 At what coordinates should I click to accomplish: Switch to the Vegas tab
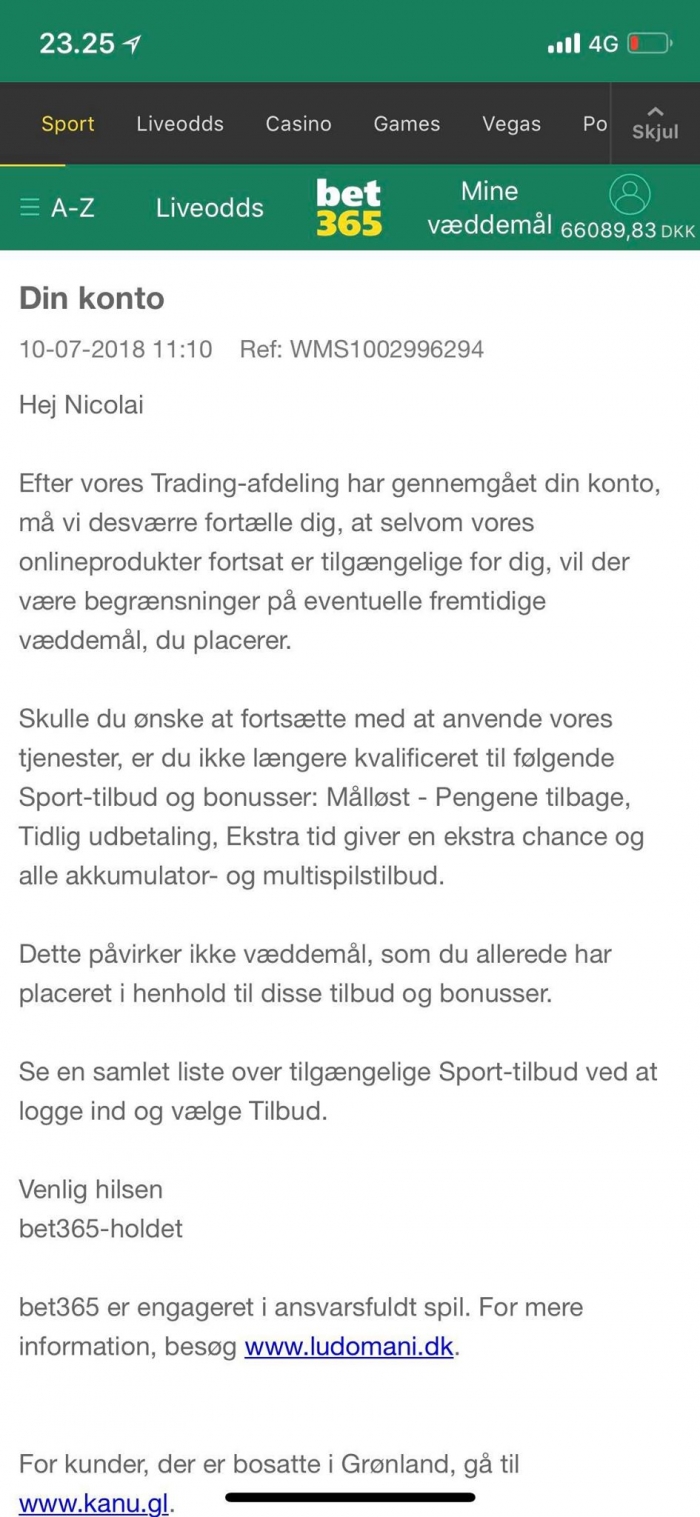point(511,124)
